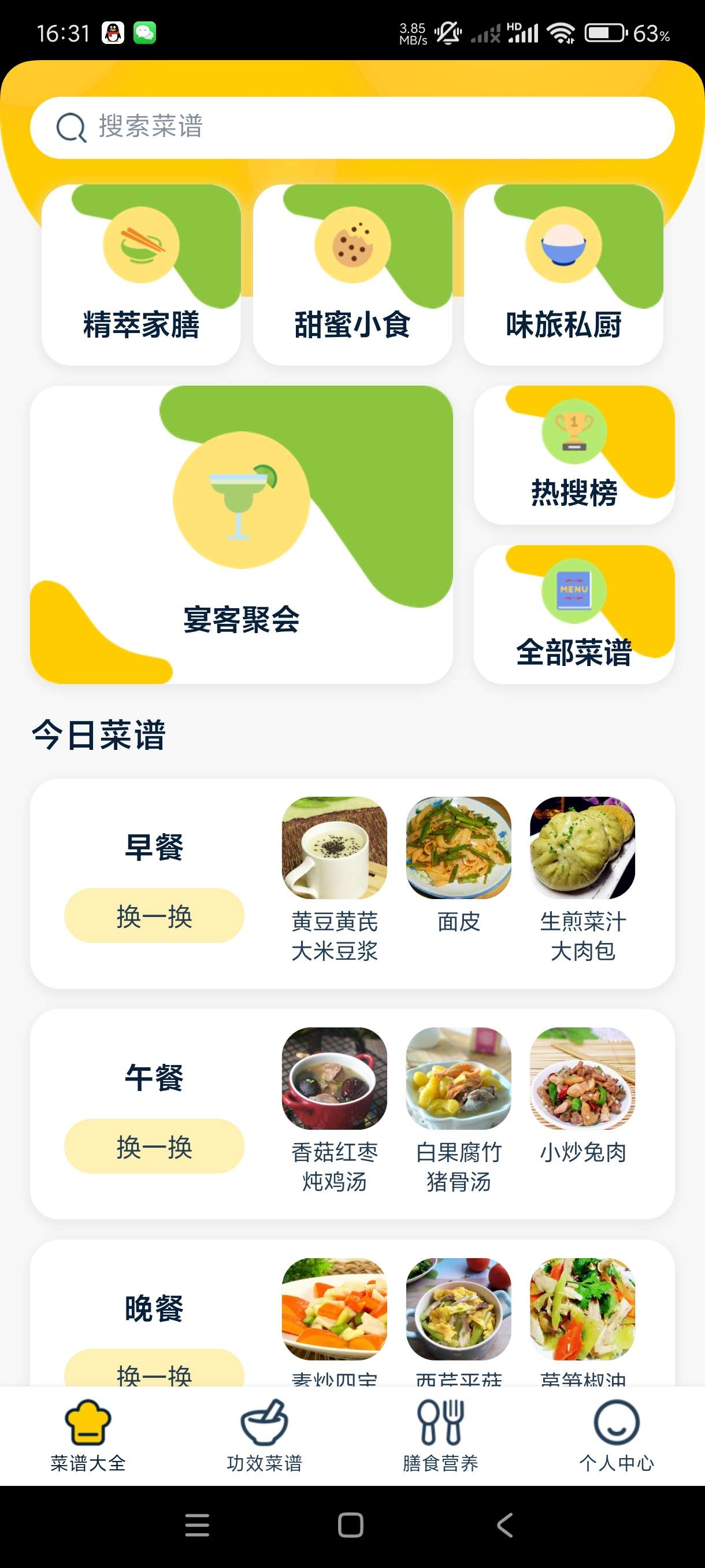705x1568 pixels.
Task: Open the 甜蜜小食 category card
Action: pos(352,275)
